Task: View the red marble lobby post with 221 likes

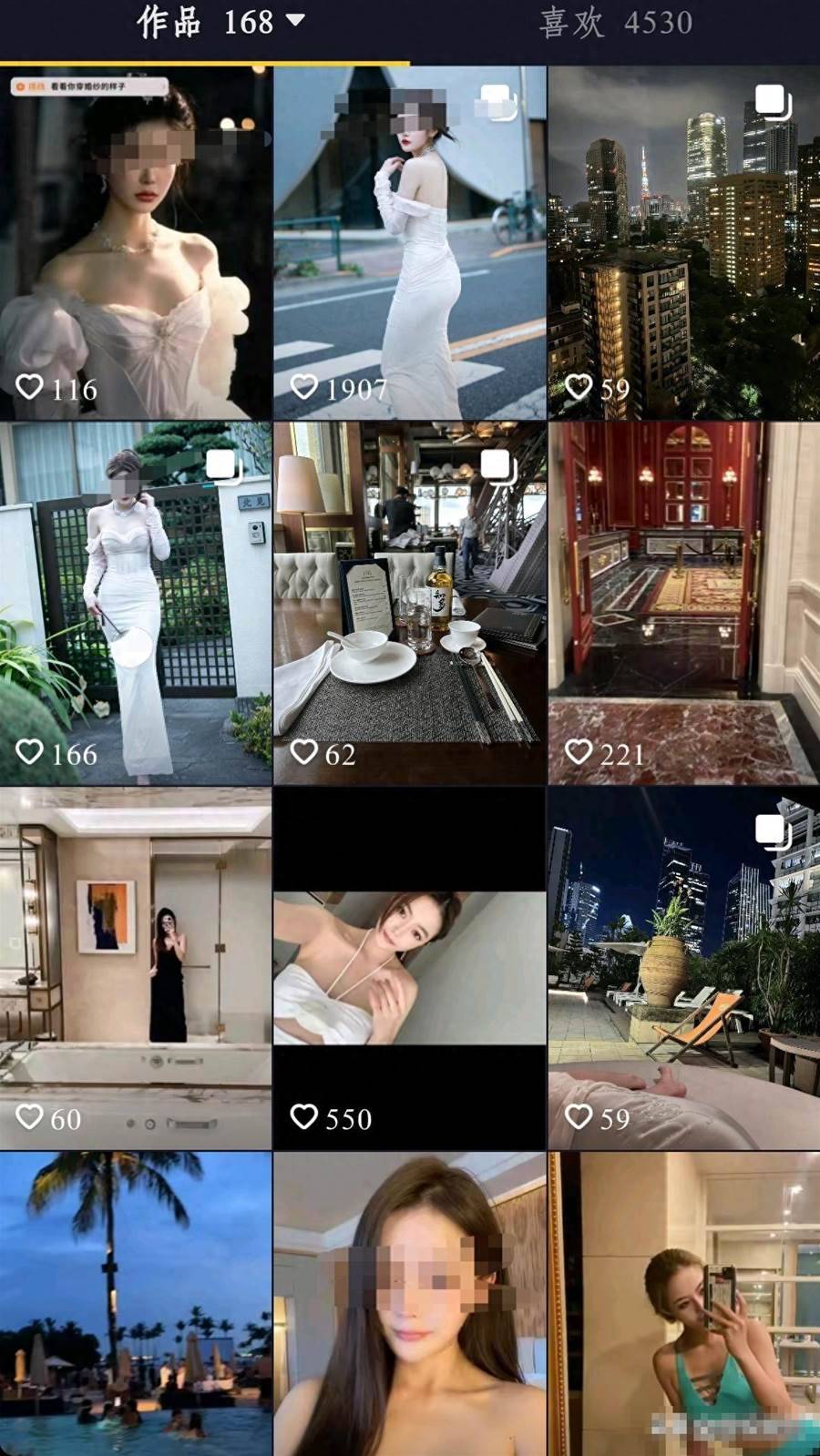Action: point(683,603)
